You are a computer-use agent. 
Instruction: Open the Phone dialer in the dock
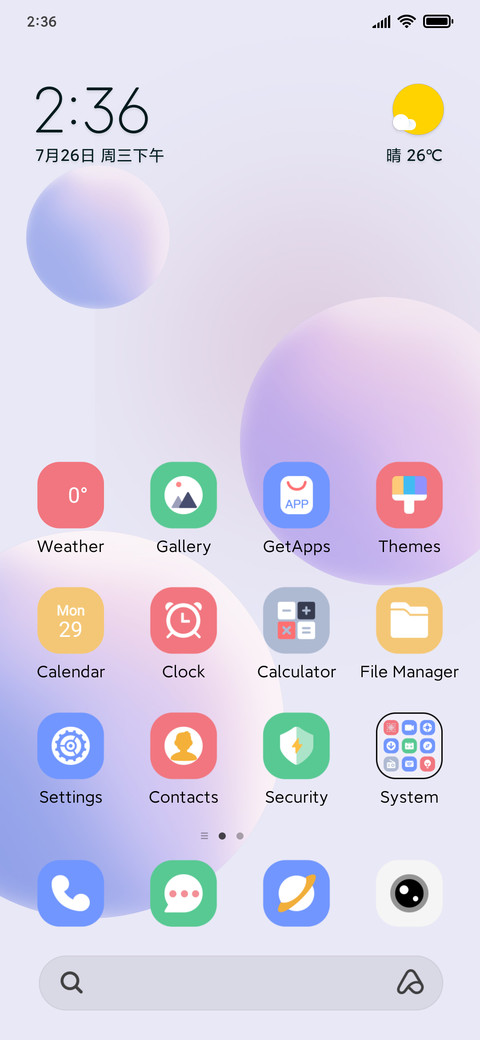tap(70, 893)
